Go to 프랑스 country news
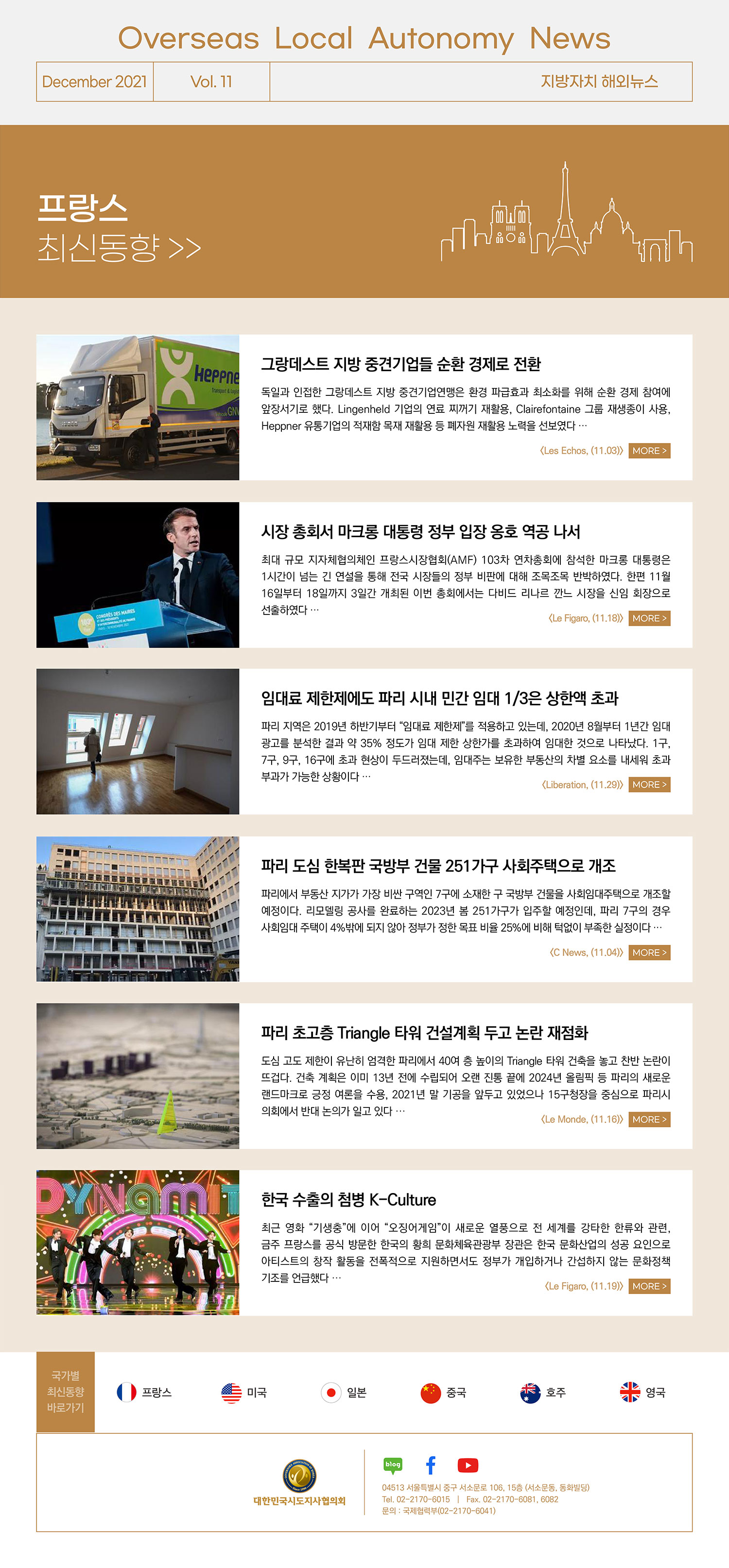729x1568 pixels. tap(144, 1392)
